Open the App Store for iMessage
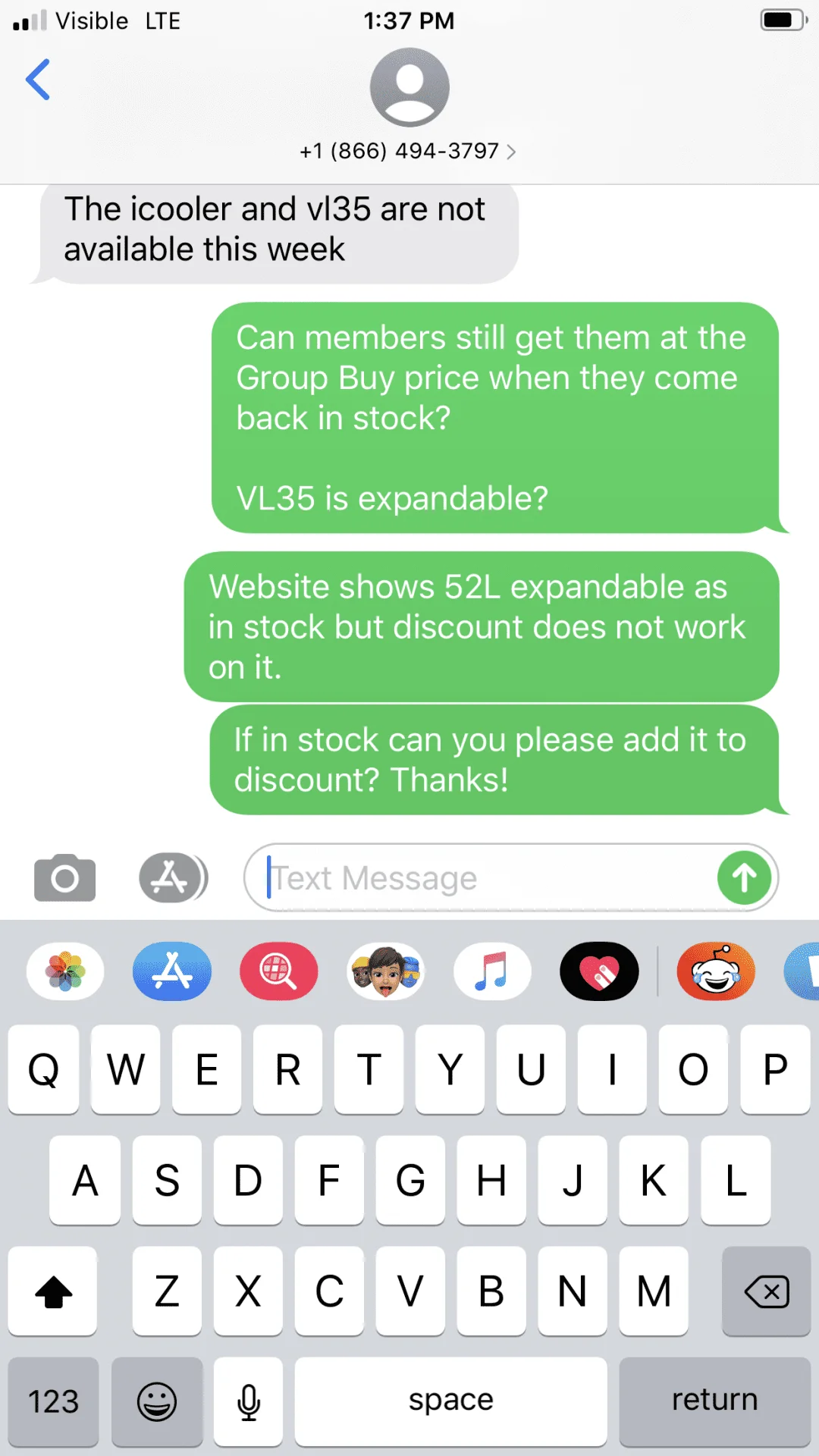The width and height of the screenshot is (819, 1456). click(172, 971)
